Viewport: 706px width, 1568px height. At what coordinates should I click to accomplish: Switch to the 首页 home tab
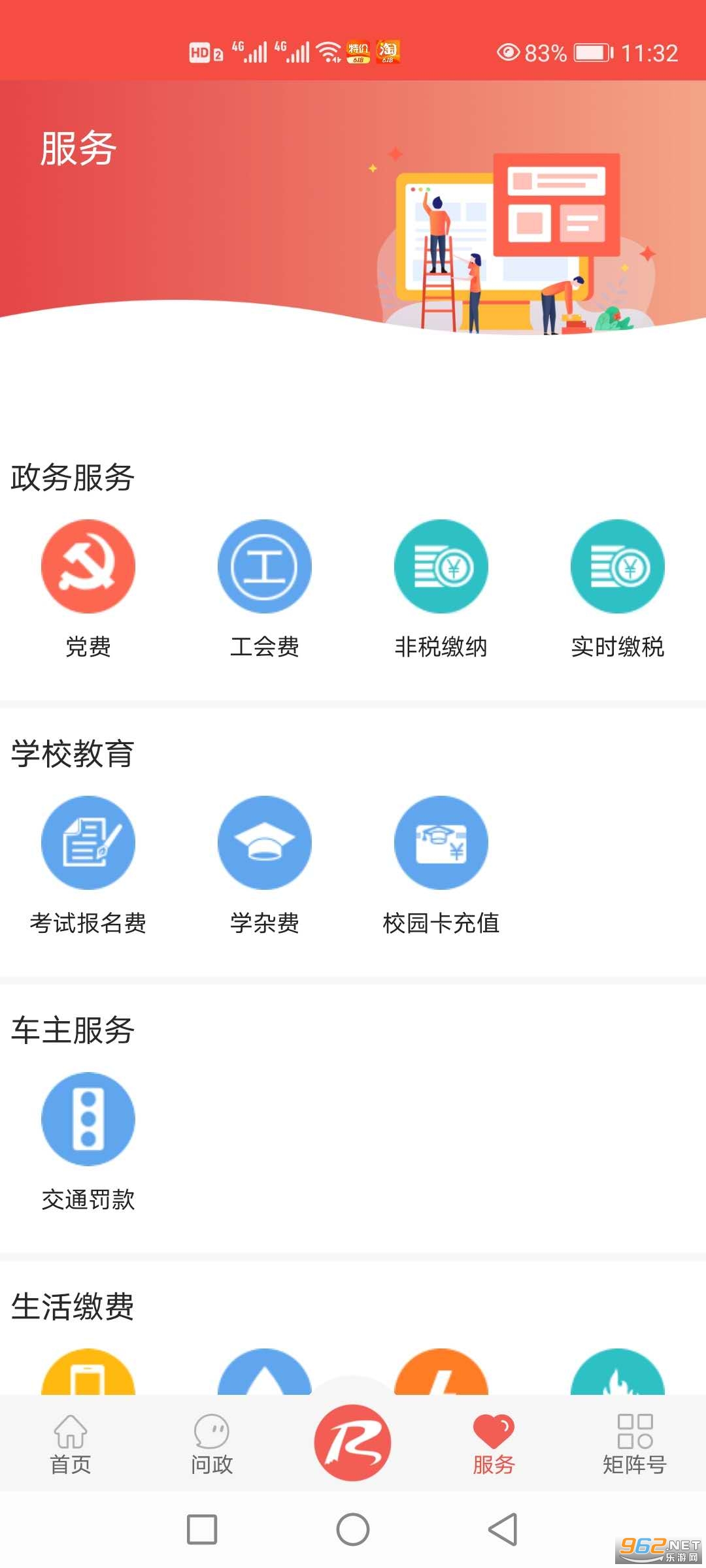[x=71, y=1445]
